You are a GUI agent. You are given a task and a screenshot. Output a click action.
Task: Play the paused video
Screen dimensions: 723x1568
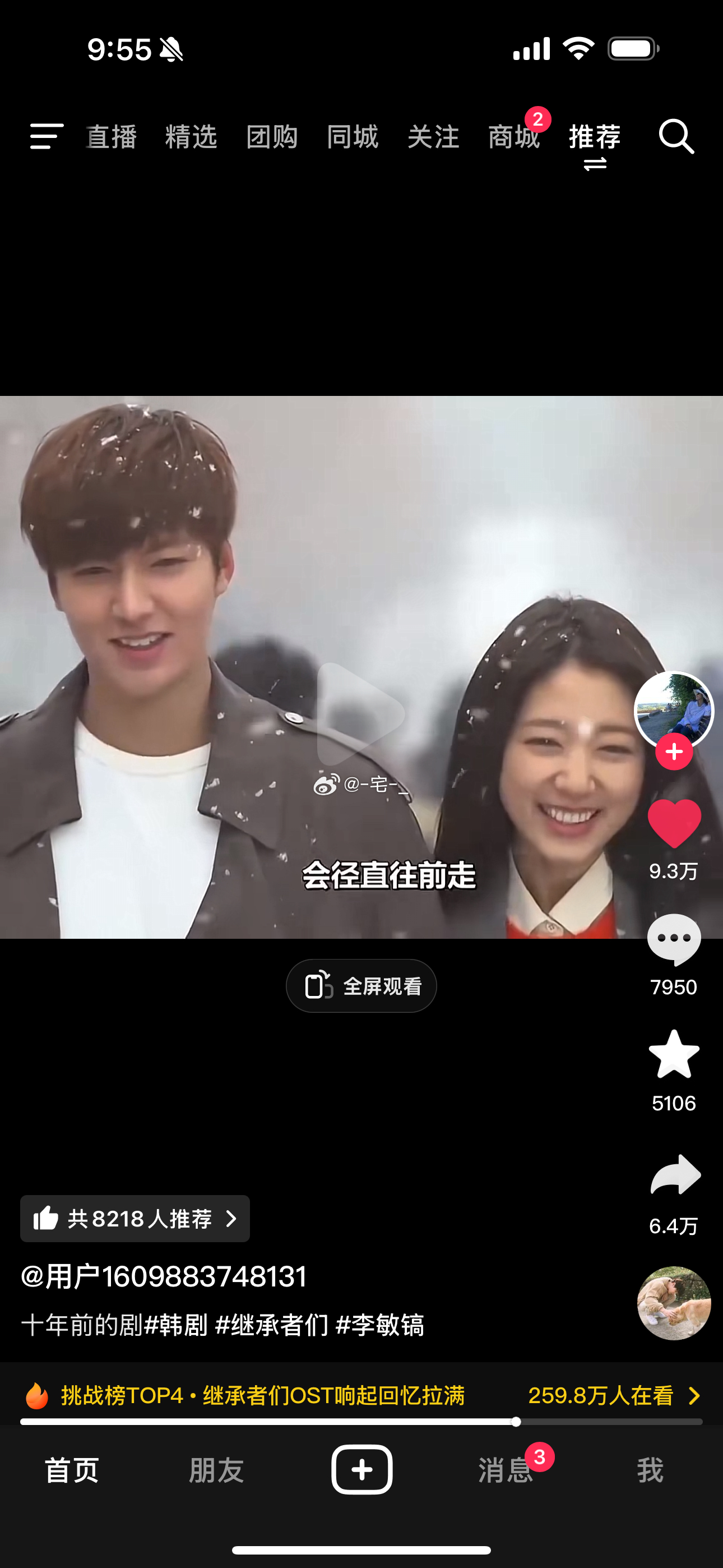(361, 713)
